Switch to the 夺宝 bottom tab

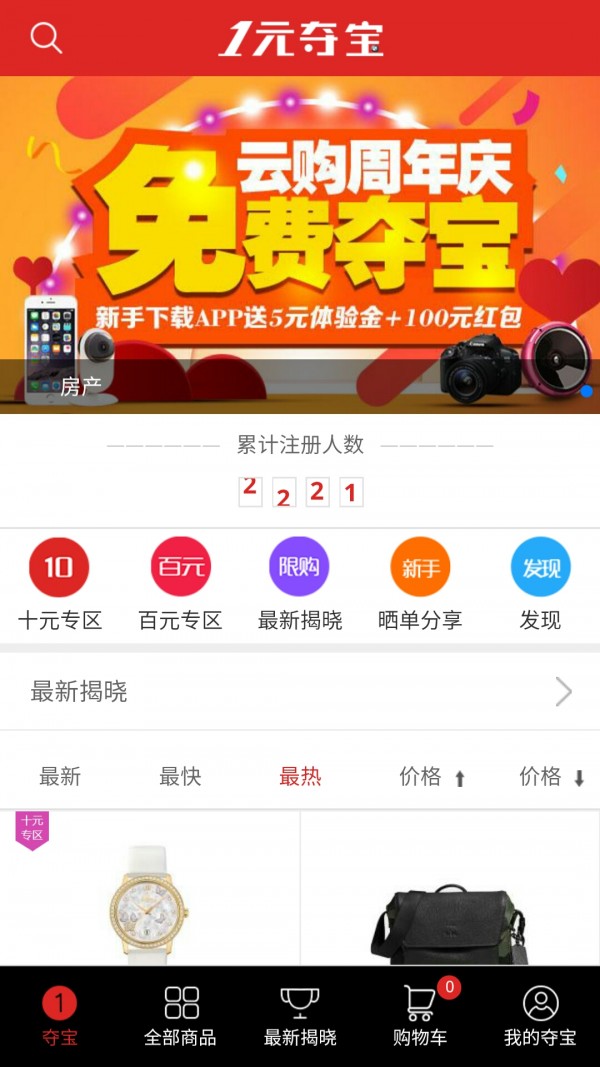[x=60, y=1016]
